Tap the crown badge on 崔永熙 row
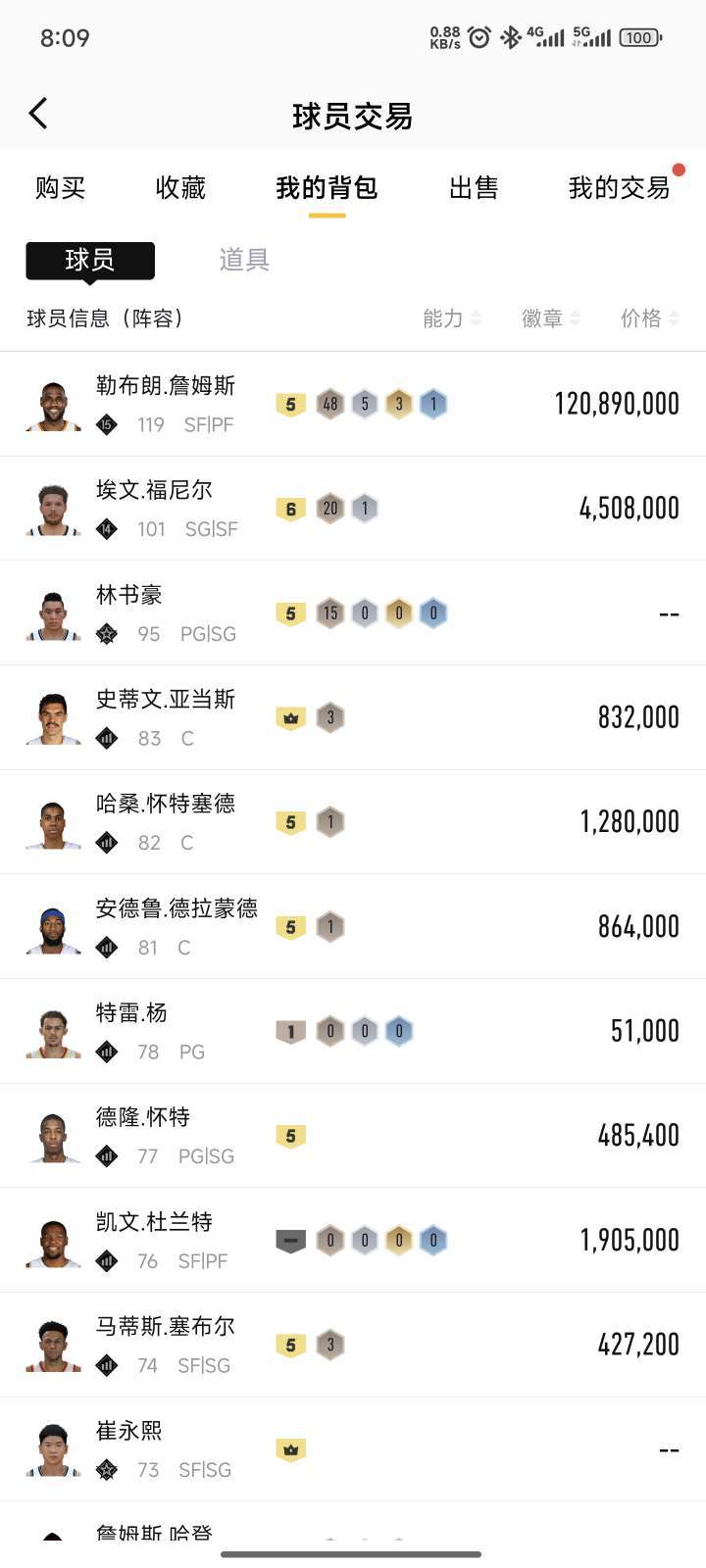Screen dimensions: 706x1568 tap(290, 1446)
